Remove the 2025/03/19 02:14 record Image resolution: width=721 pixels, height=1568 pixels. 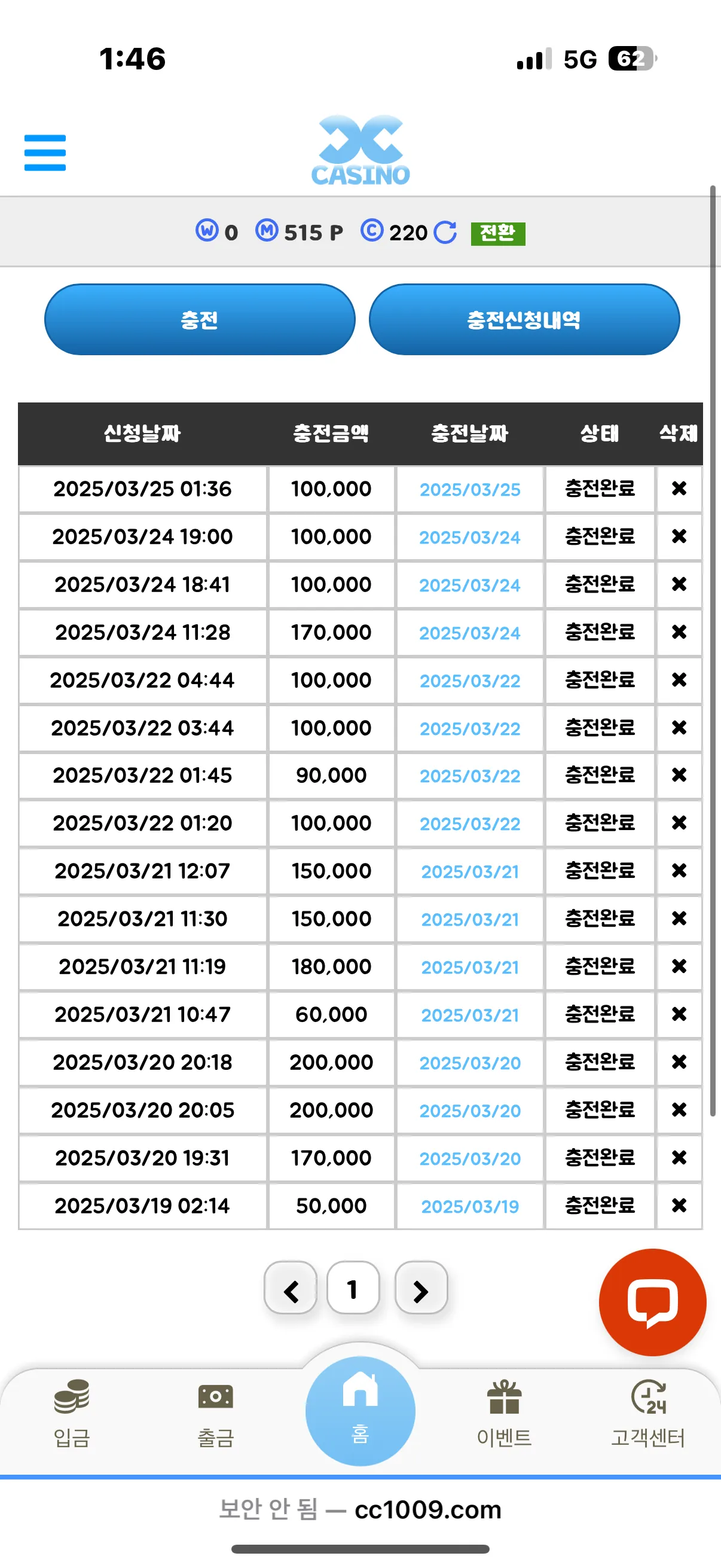[679, 1205]
